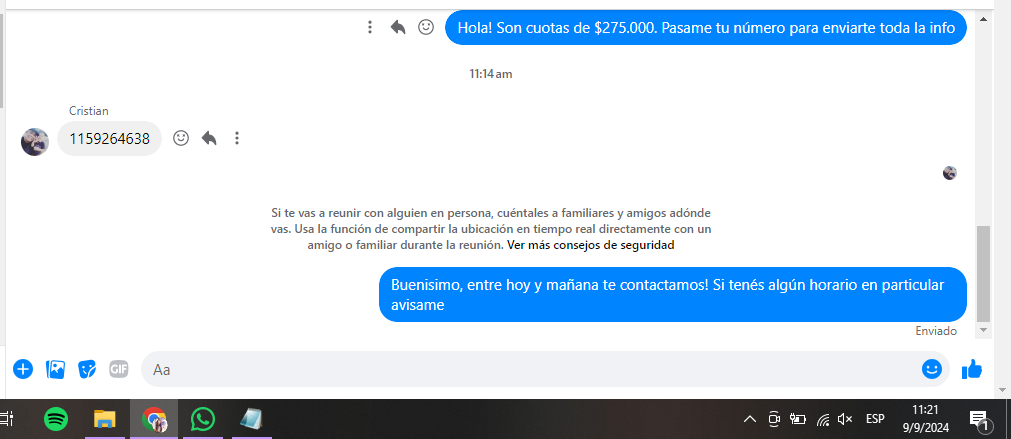Open the Windows notification center
Screen dimensions: 1011x439
point(978,419)
